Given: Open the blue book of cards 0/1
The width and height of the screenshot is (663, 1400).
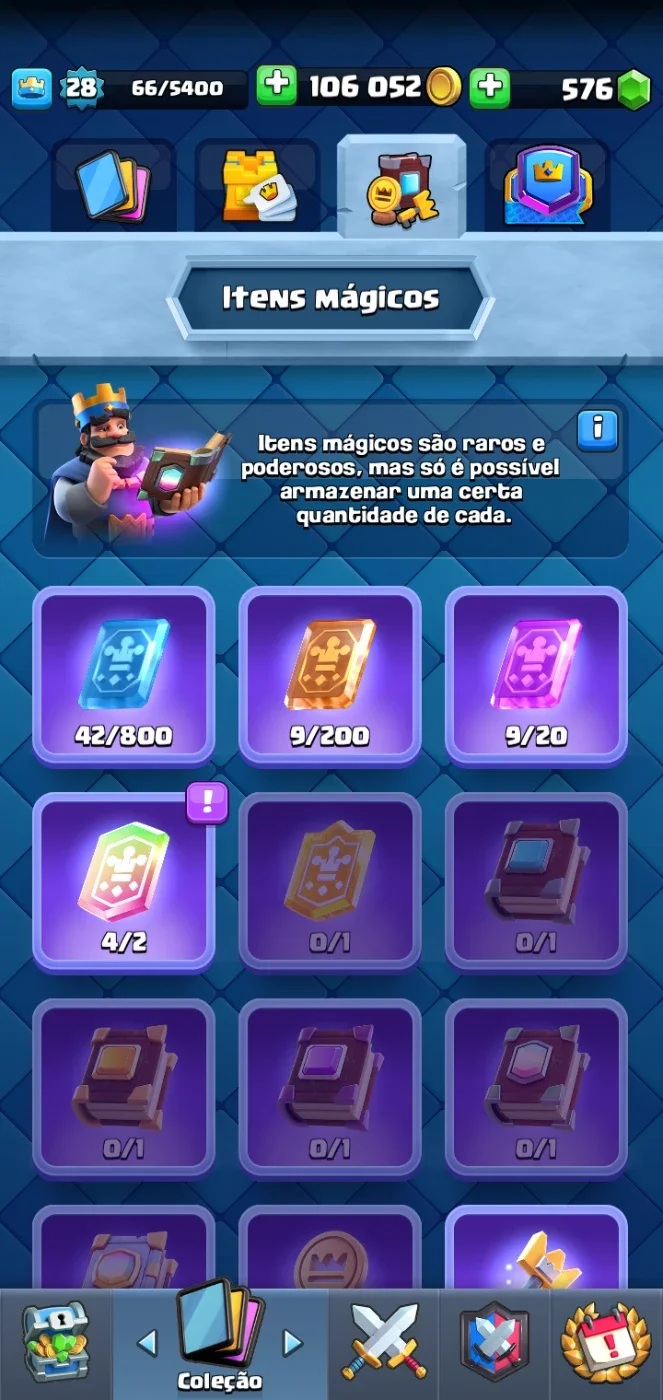Looking at the screenshot, I should (536, 882).
